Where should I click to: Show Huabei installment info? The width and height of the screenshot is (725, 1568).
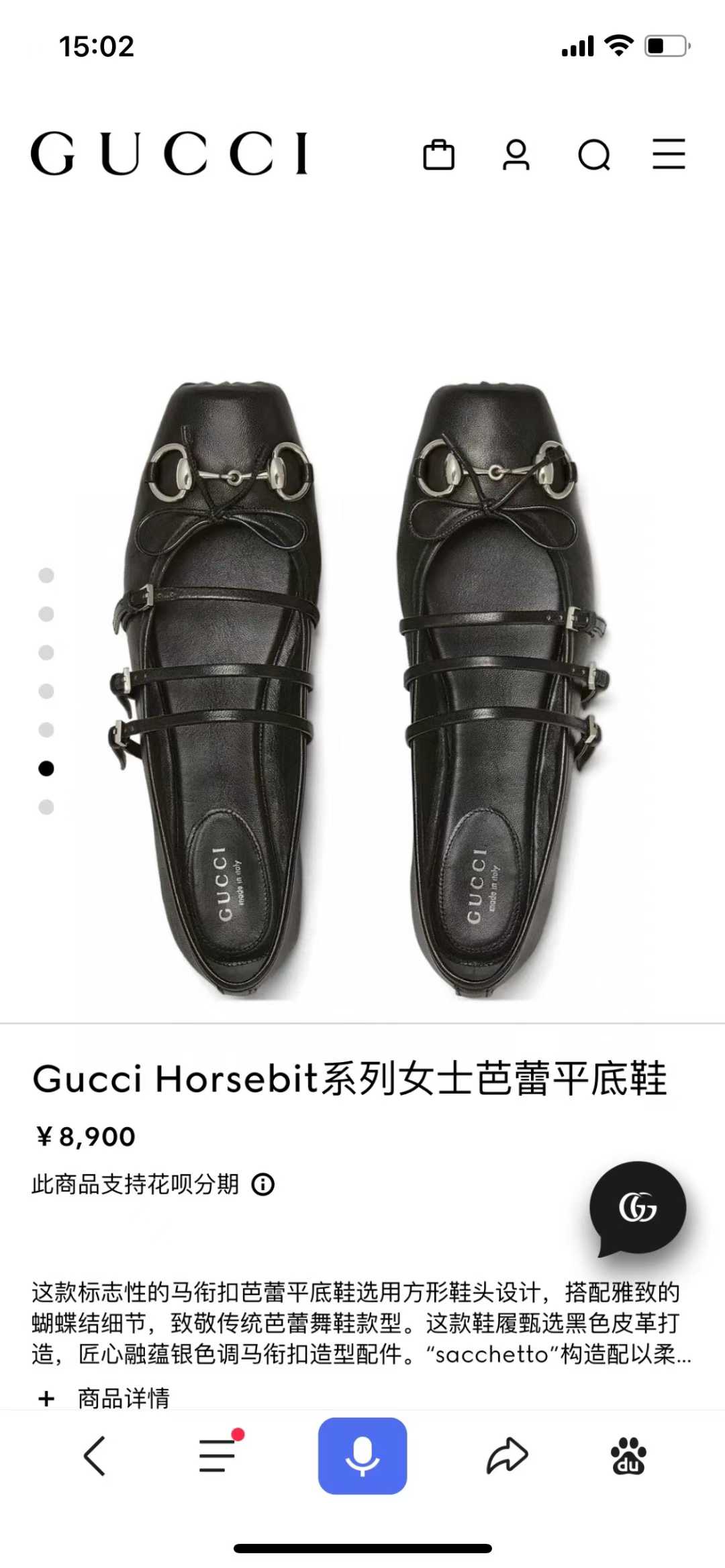(263, 1184)
